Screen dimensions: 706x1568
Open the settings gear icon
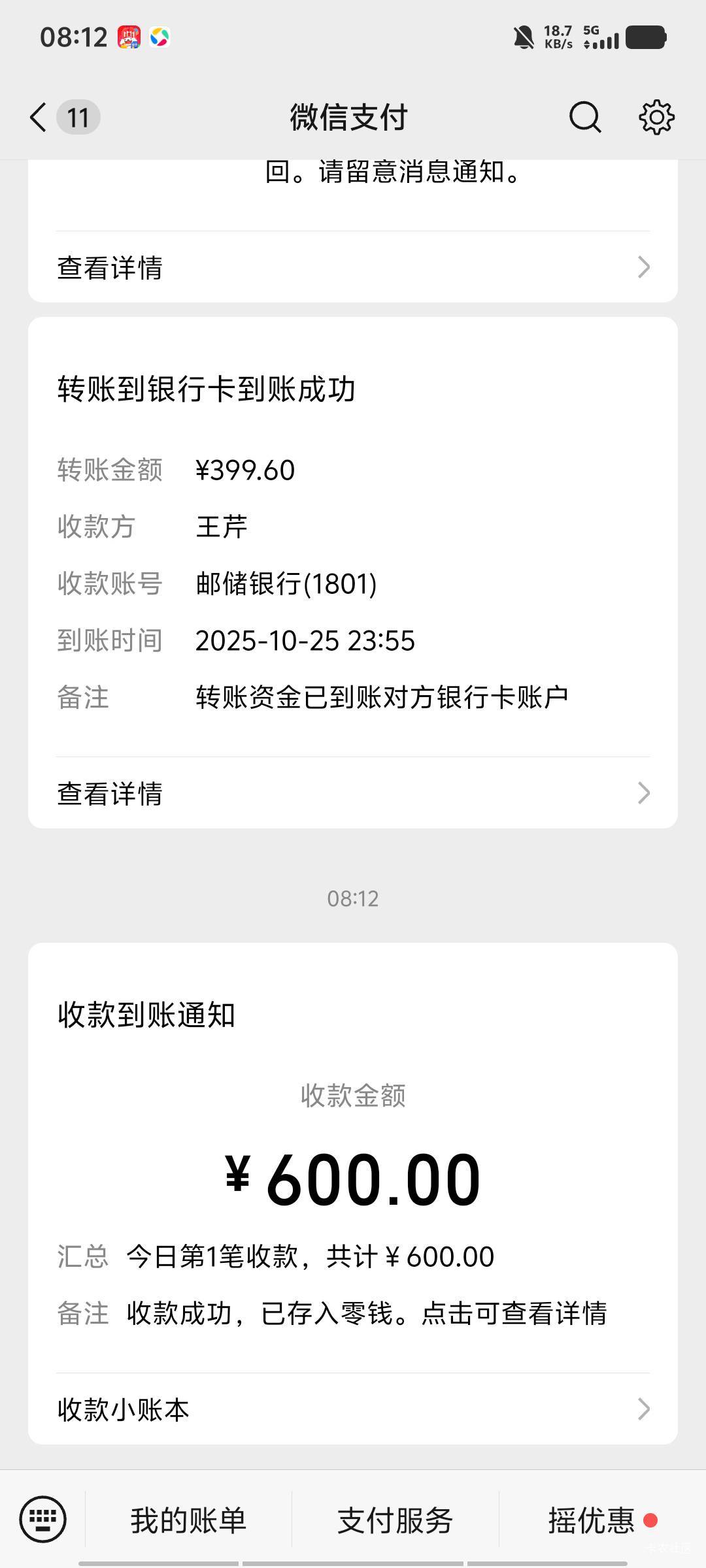[656, 118]
